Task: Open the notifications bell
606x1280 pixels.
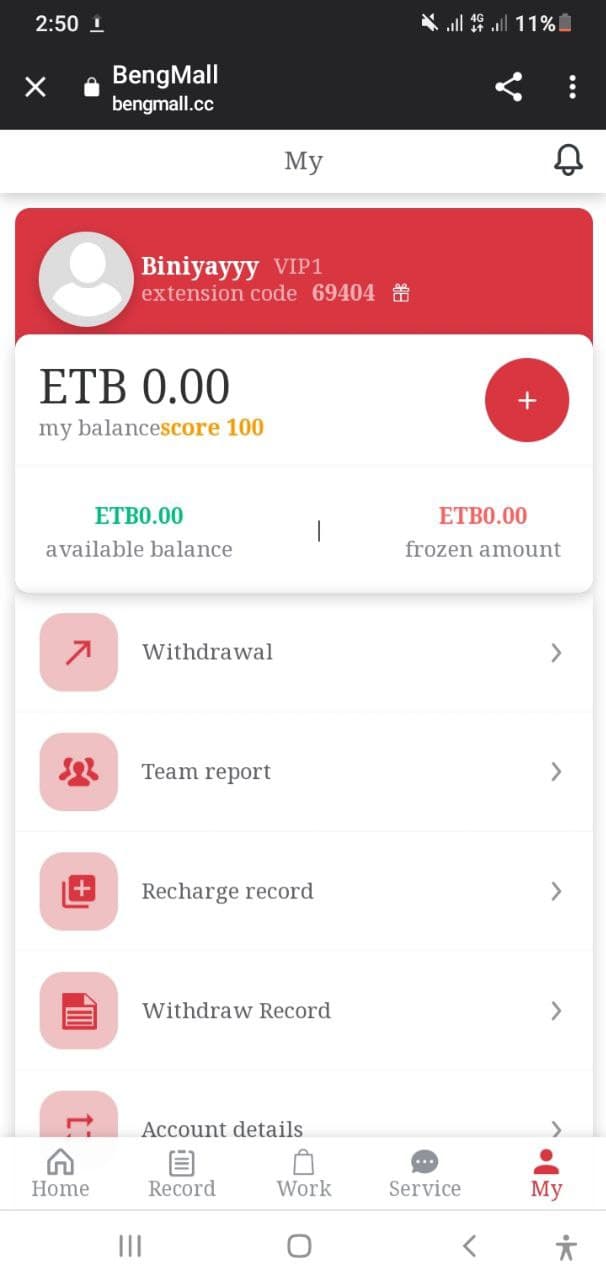Action: coord(568,160)
